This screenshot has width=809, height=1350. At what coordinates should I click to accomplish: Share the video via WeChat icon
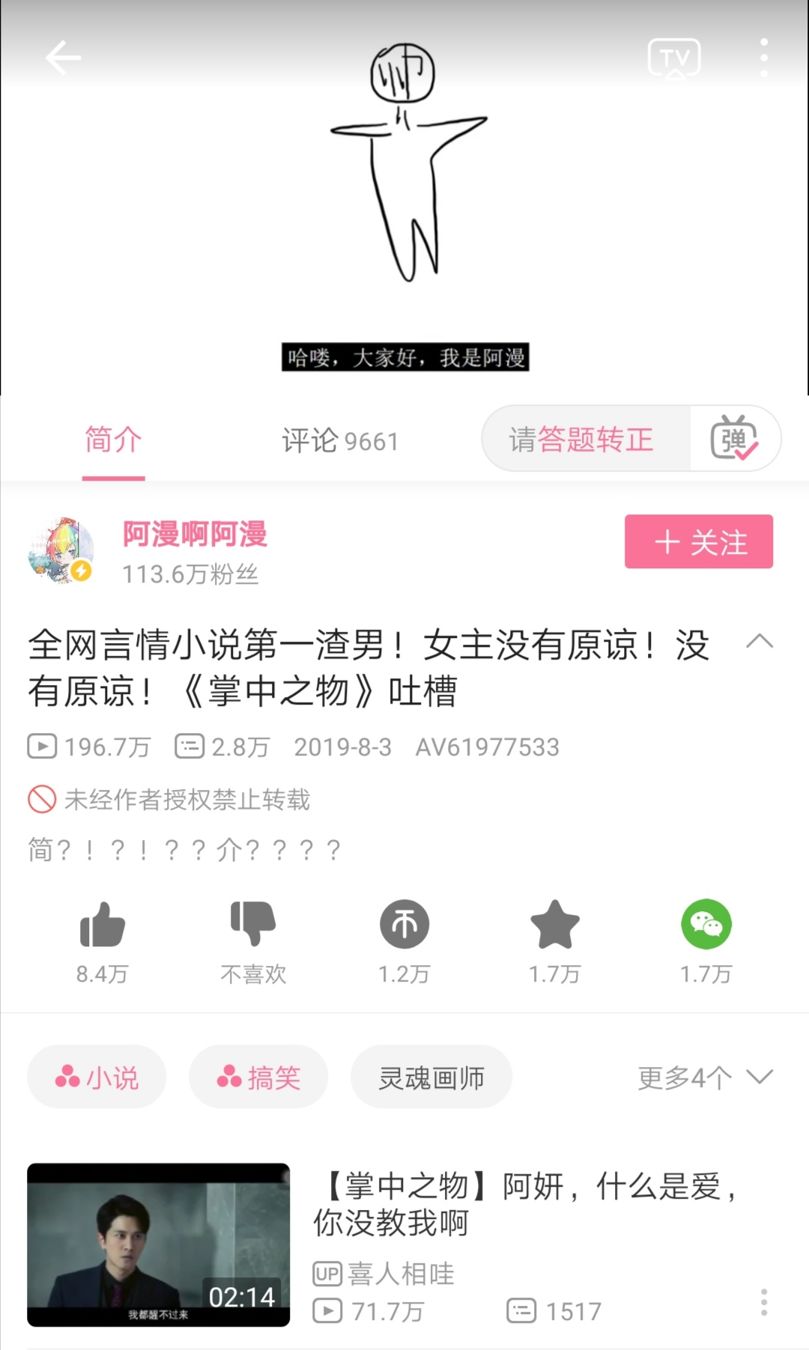point(706,925)
